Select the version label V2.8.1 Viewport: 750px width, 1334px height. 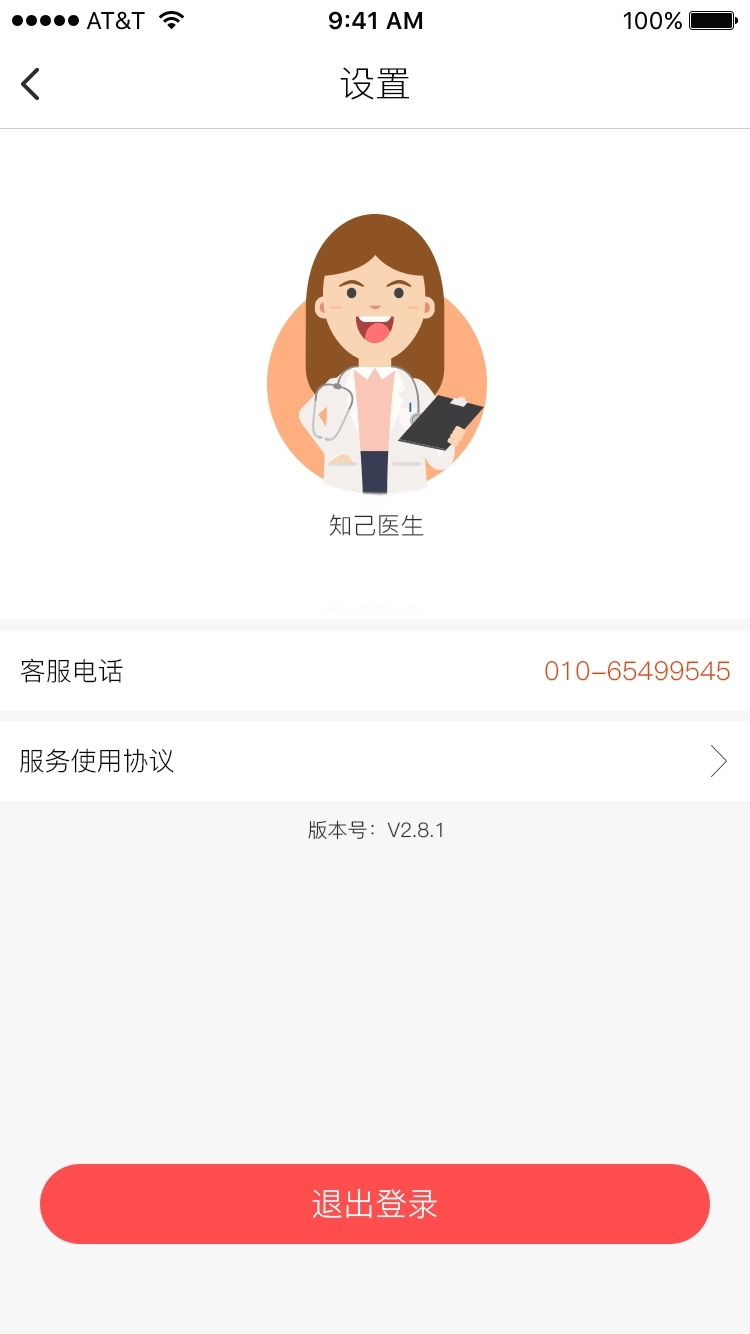pyautogui.click(x=375, y=829)
